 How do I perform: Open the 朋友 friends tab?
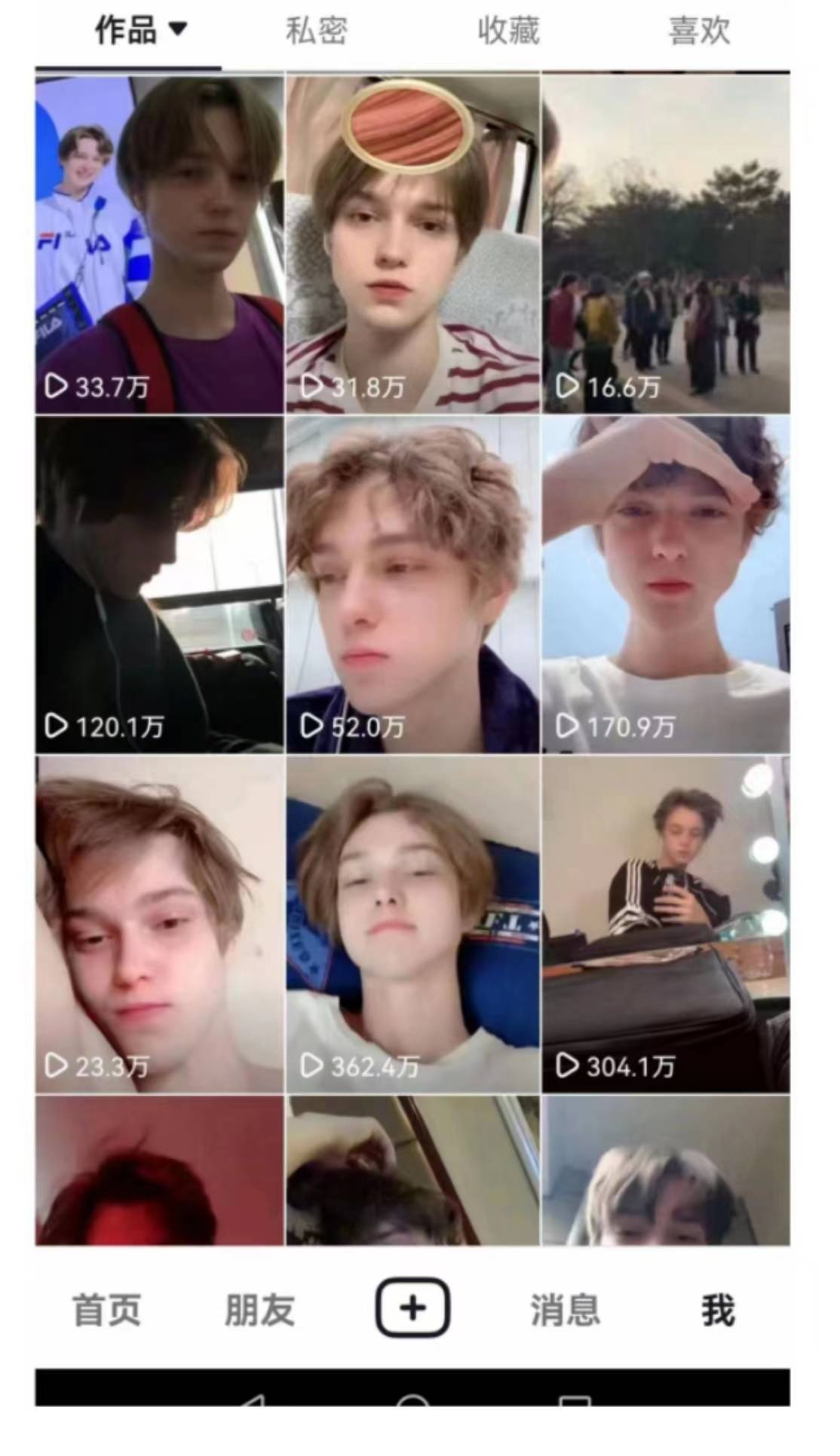[x=259, y=1310]
